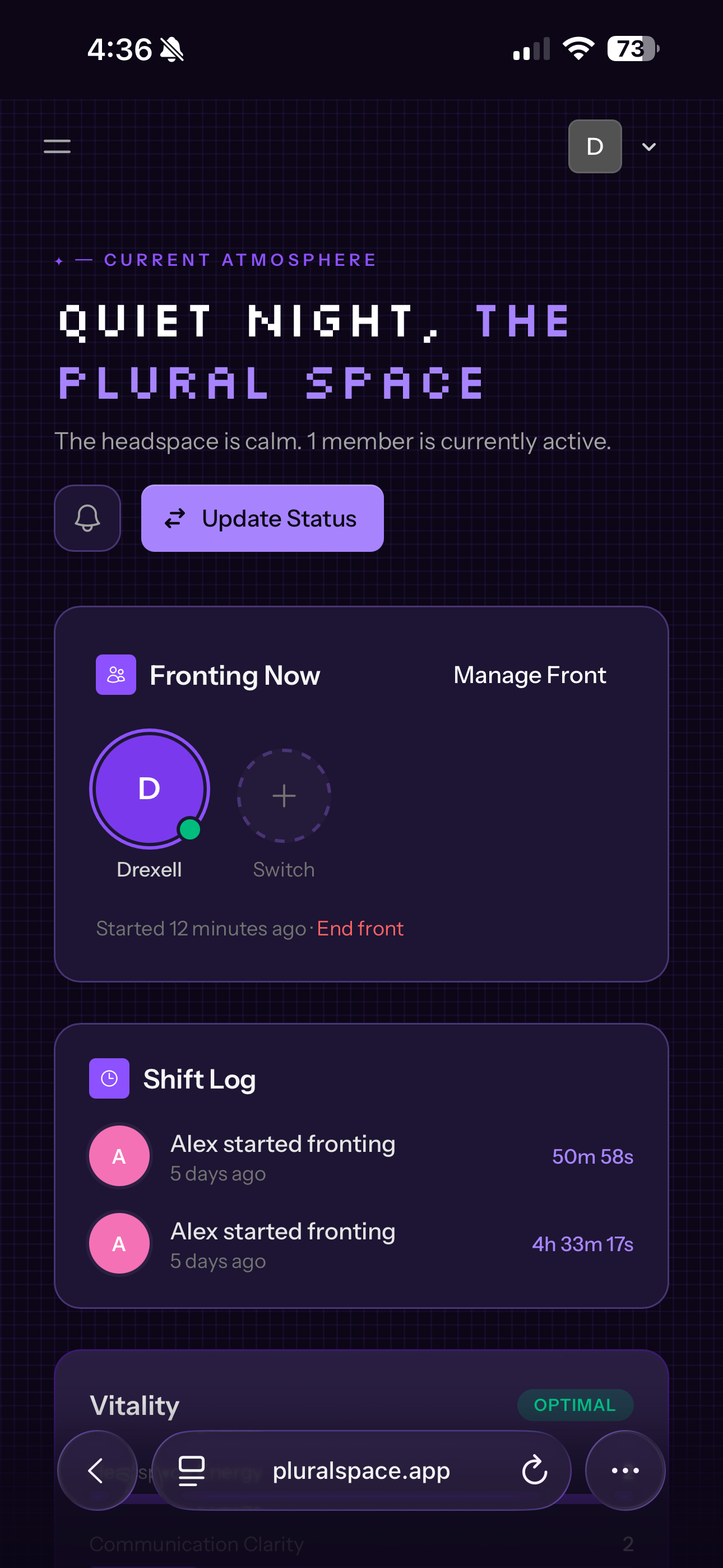The height and width of the screenshot is (1568, 723).
Task: Add a member with Switch
Action: click(x=284, y=796)
